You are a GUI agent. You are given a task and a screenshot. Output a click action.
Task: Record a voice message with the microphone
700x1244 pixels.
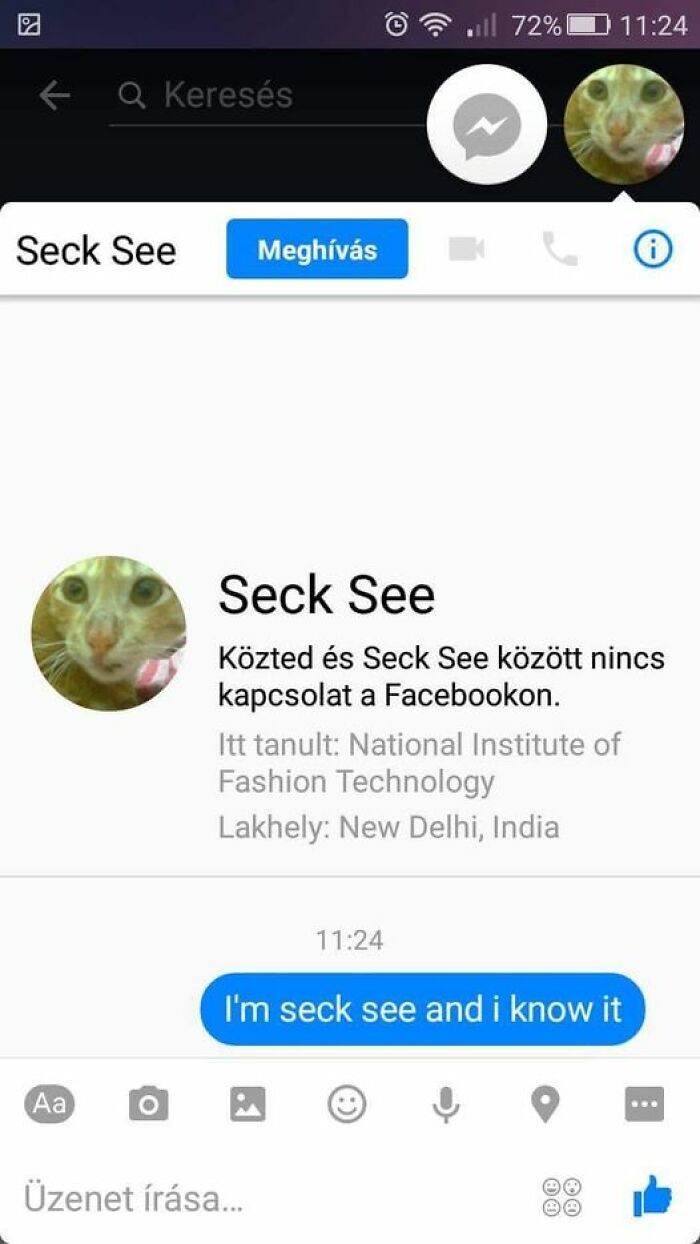[x=446, y=1104]
